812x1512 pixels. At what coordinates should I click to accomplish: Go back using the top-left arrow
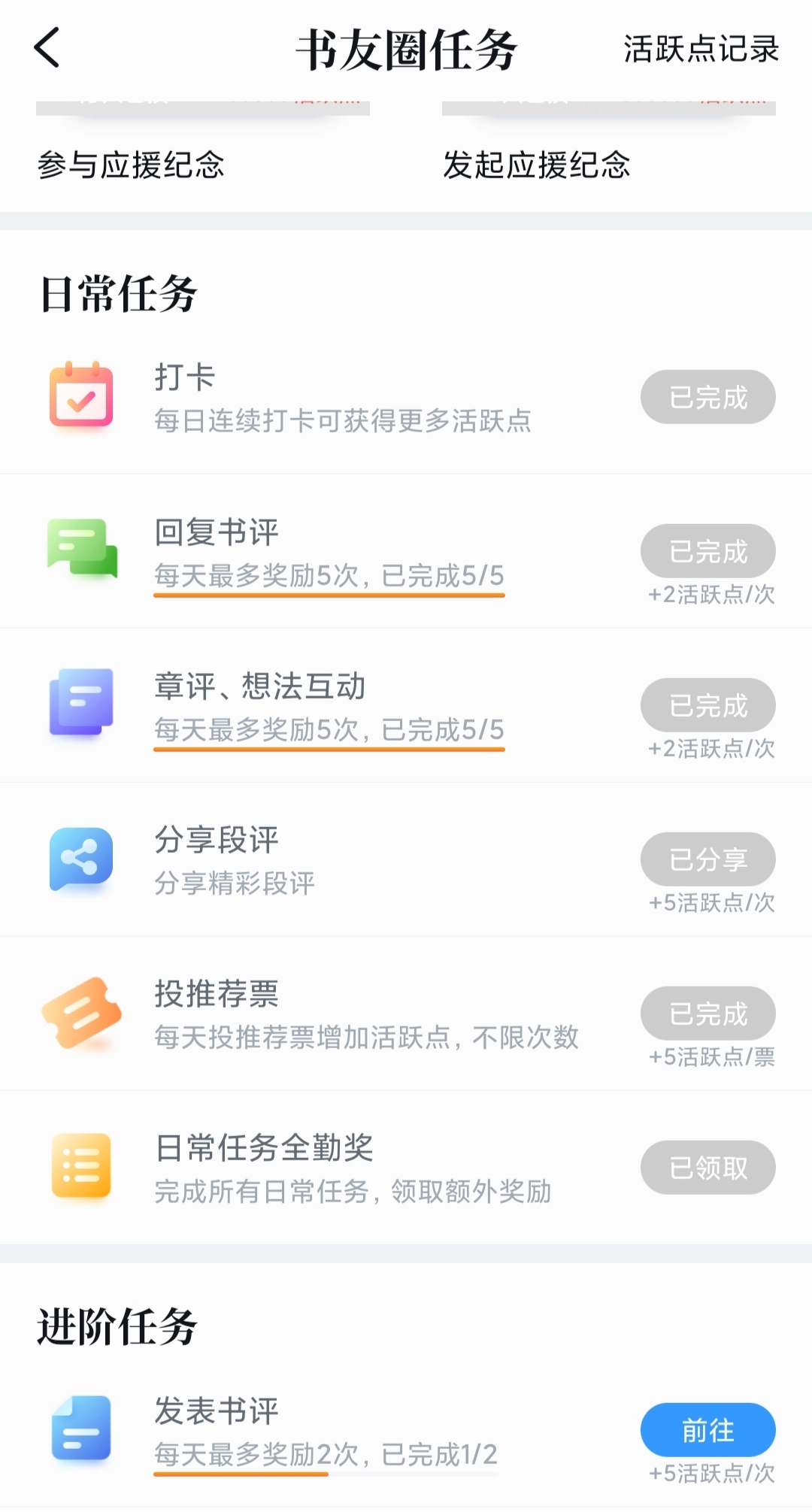point(47,48)
